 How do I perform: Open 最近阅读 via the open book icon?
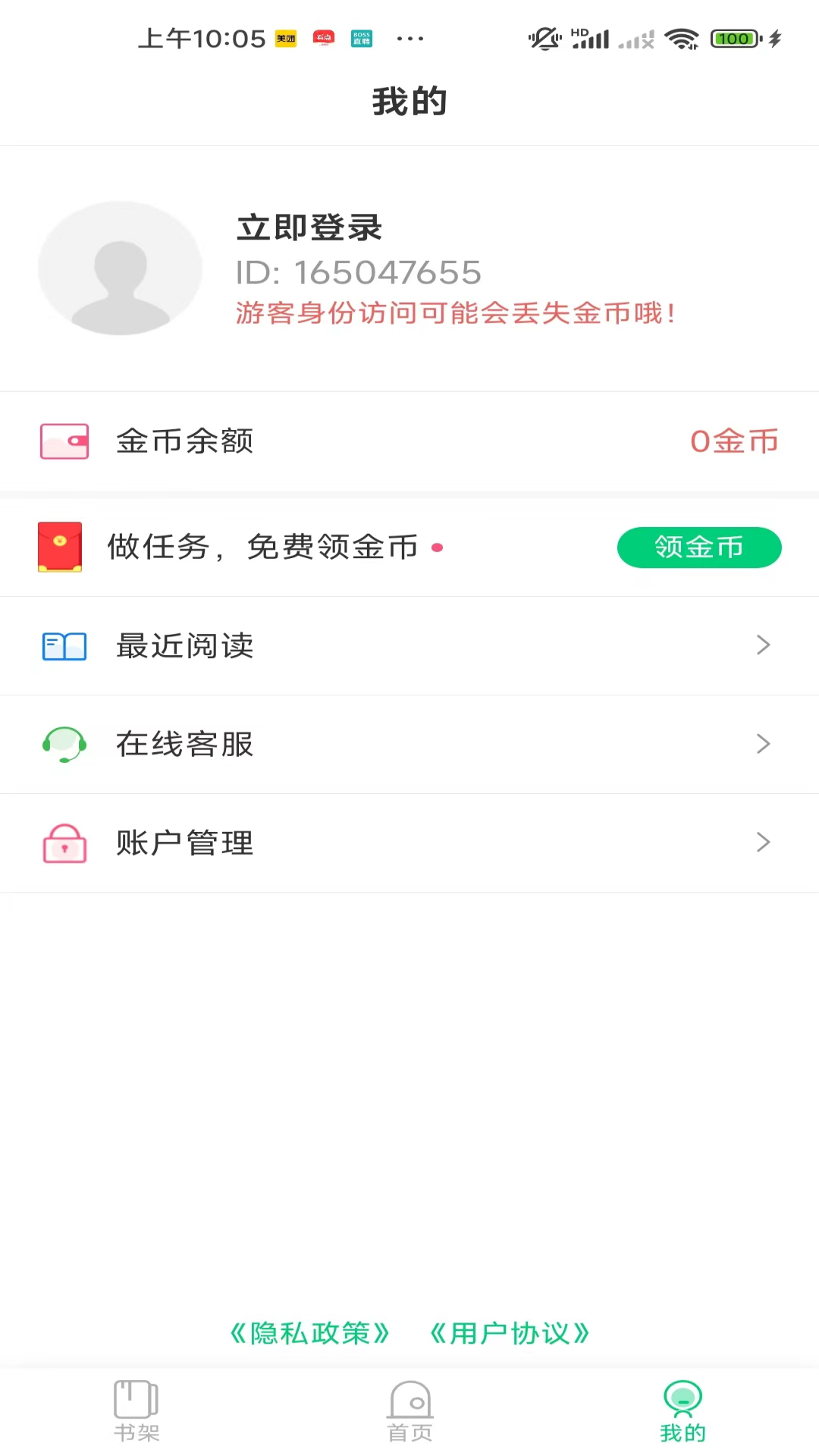(64, 645)
